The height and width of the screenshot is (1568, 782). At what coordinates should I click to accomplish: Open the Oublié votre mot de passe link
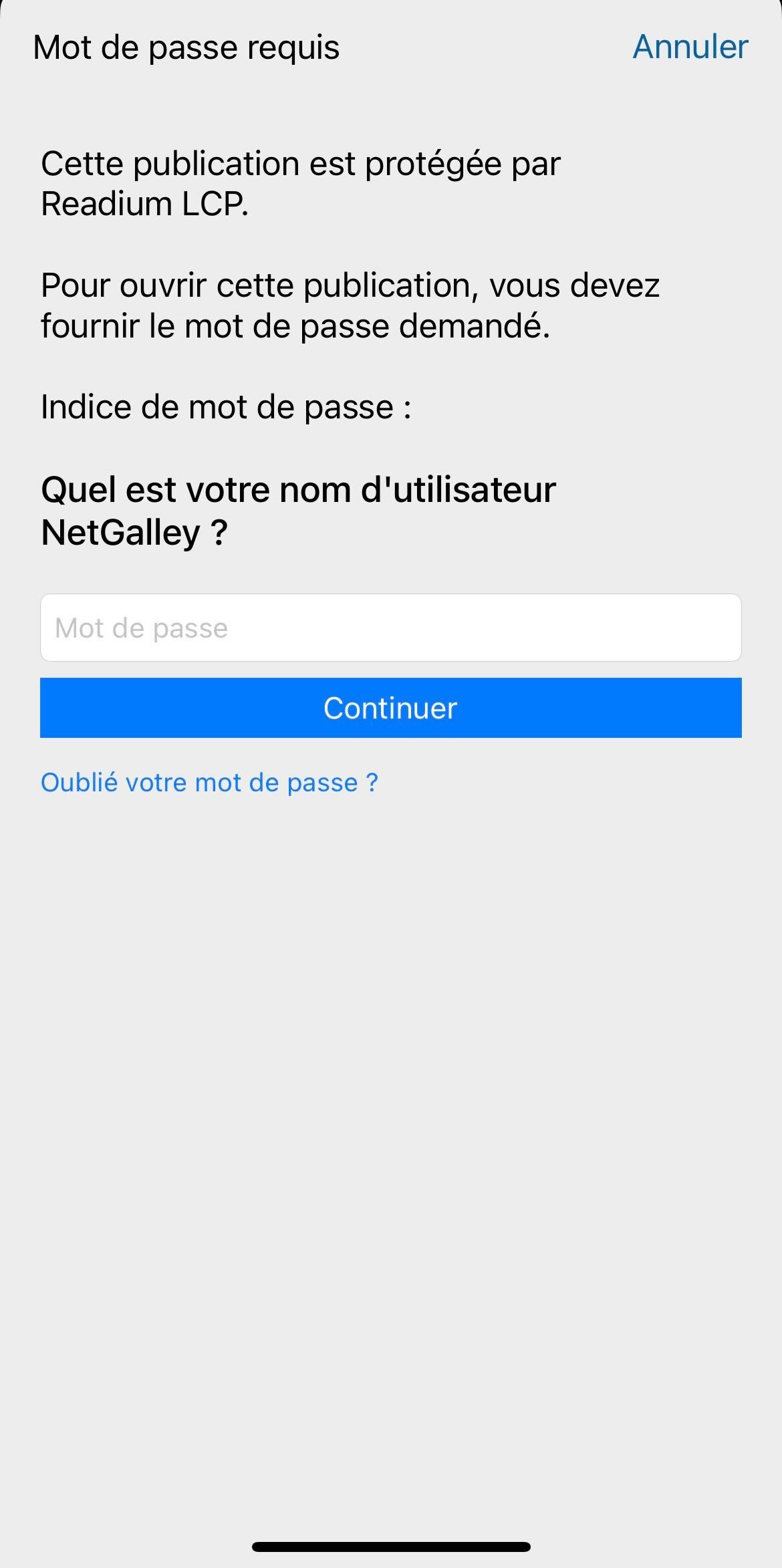209,783
